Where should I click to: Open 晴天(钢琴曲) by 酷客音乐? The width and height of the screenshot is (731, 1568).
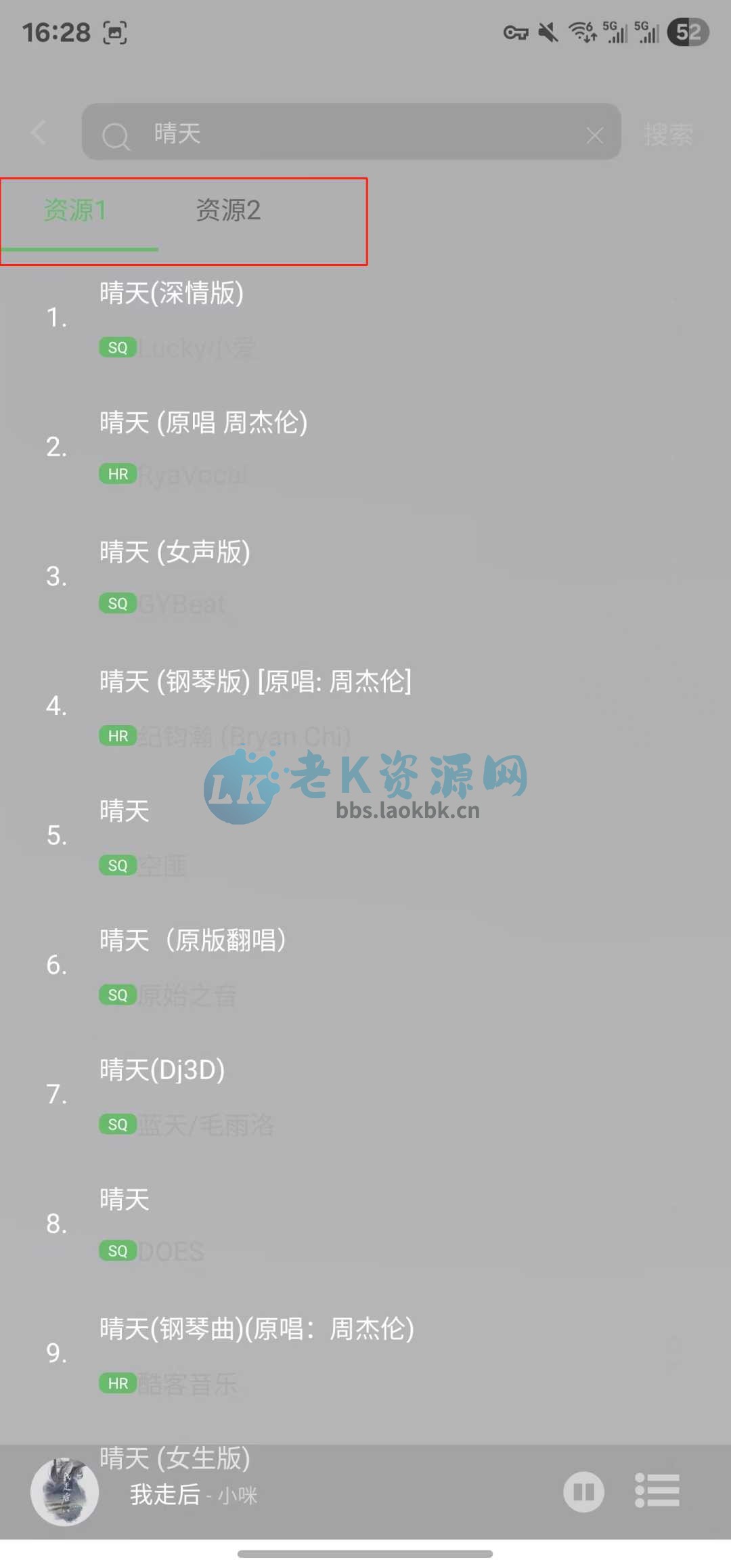271,1353
